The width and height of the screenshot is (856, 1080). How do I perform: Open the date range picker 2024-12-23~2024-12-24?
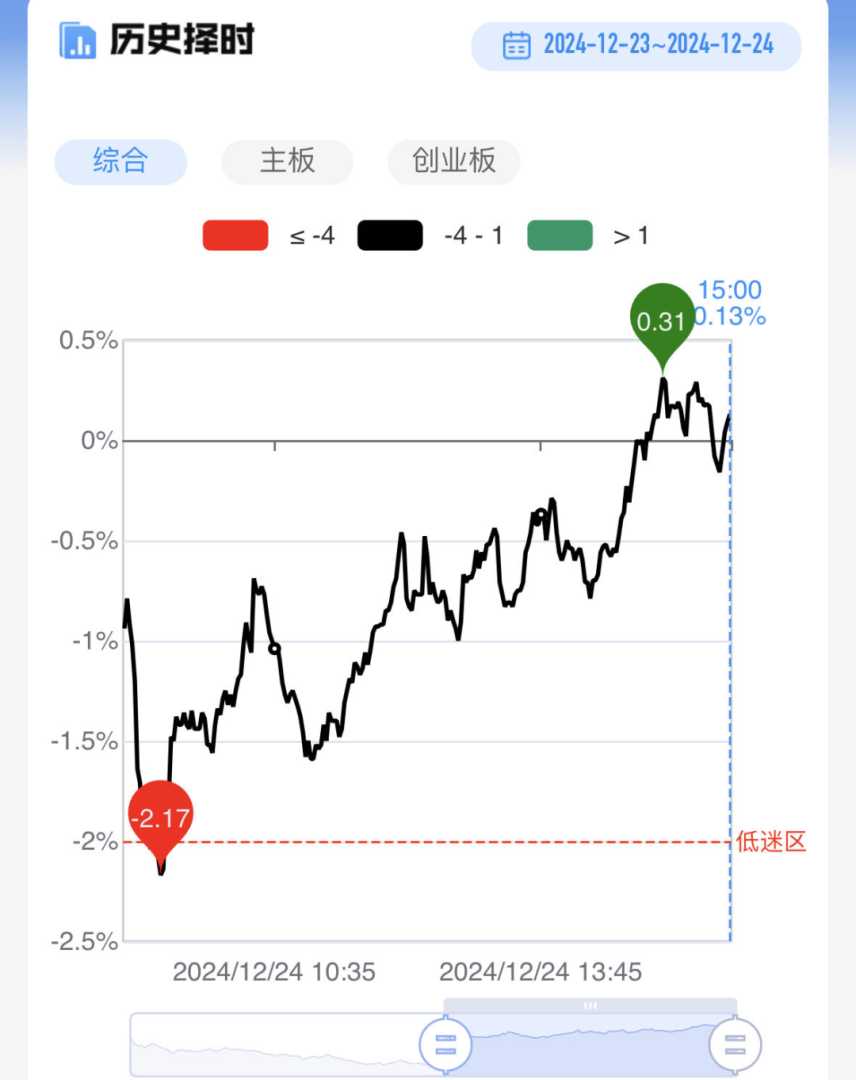point(636,45)
